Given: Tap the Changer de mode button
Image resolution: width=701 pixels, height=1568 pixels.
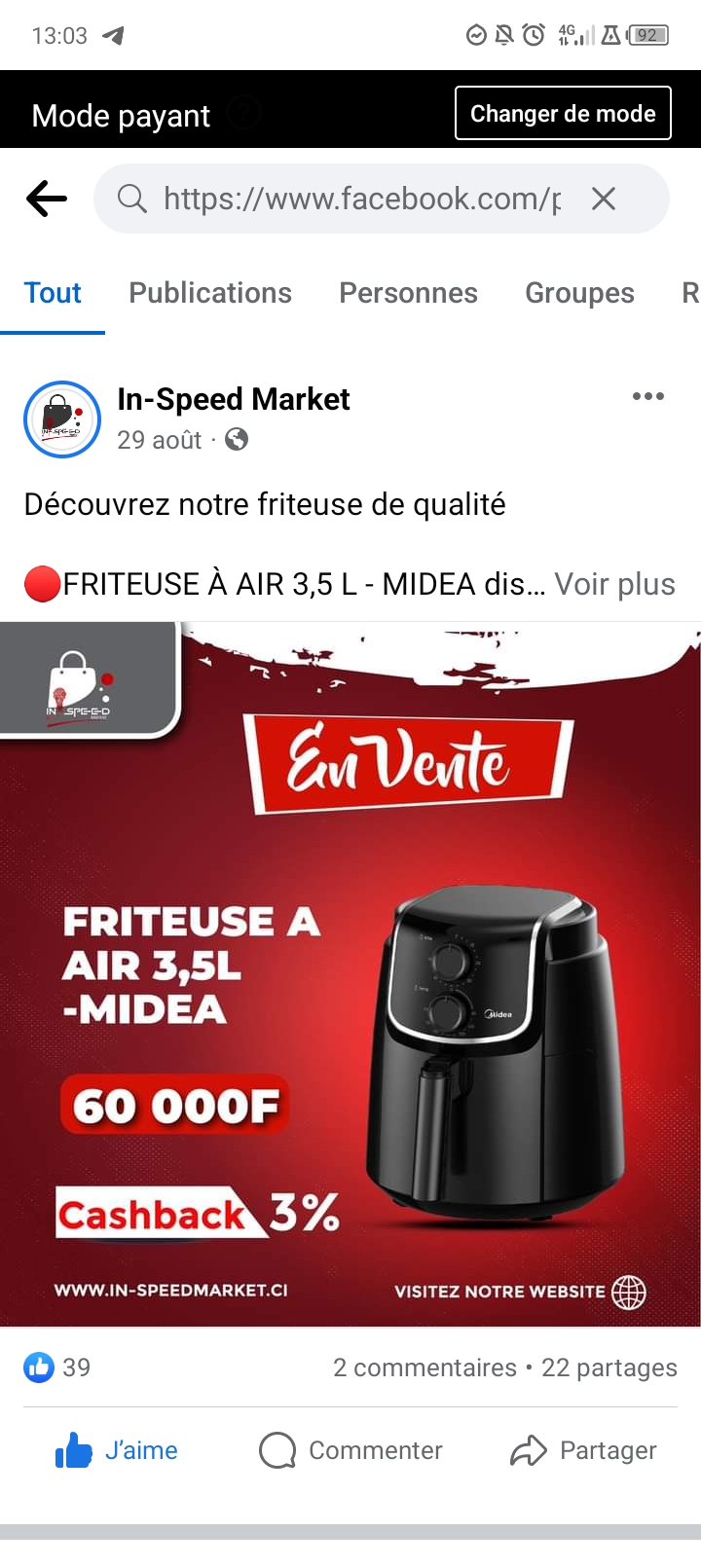Looking at the screenshot, I should [563, 114].
